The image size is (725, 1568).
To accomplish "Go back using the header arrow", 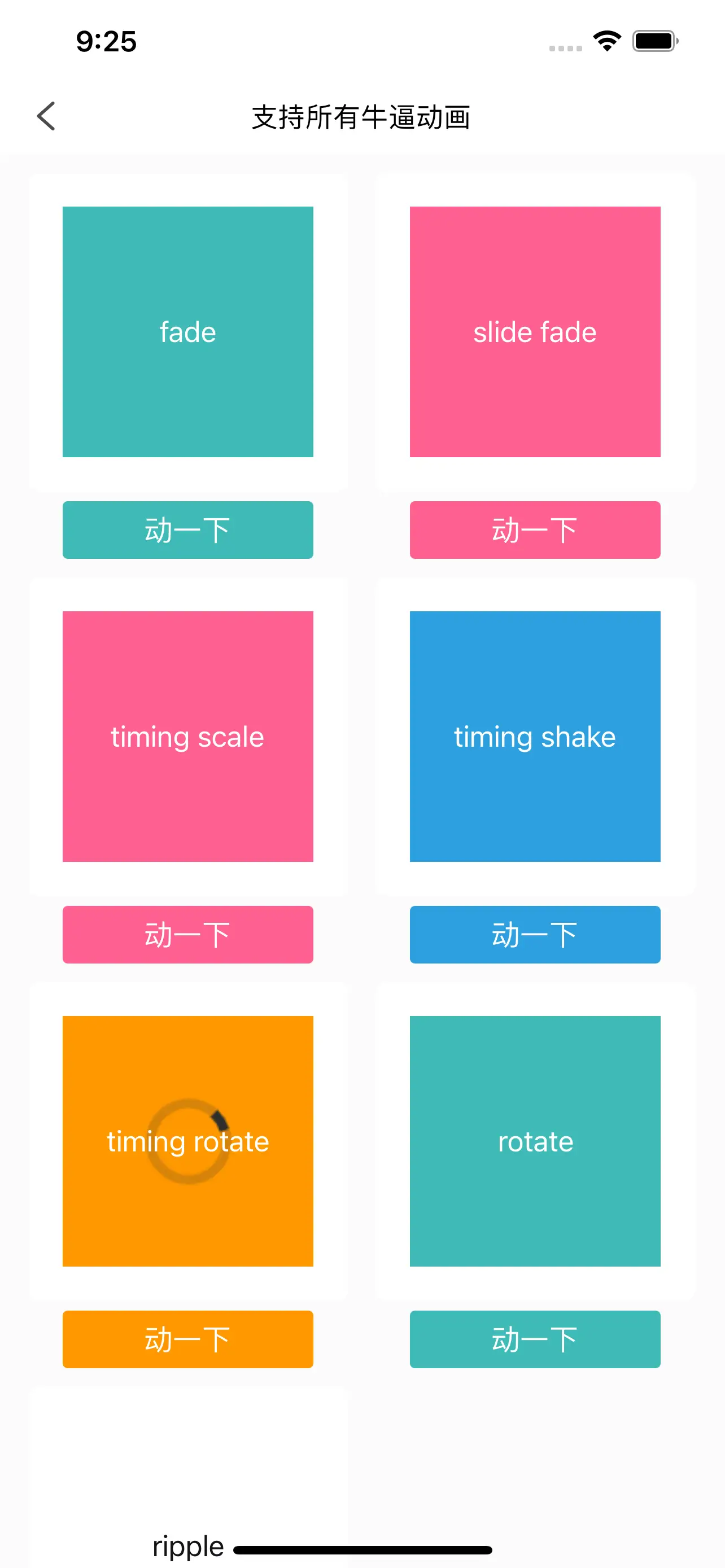I will tap(46, 116).
